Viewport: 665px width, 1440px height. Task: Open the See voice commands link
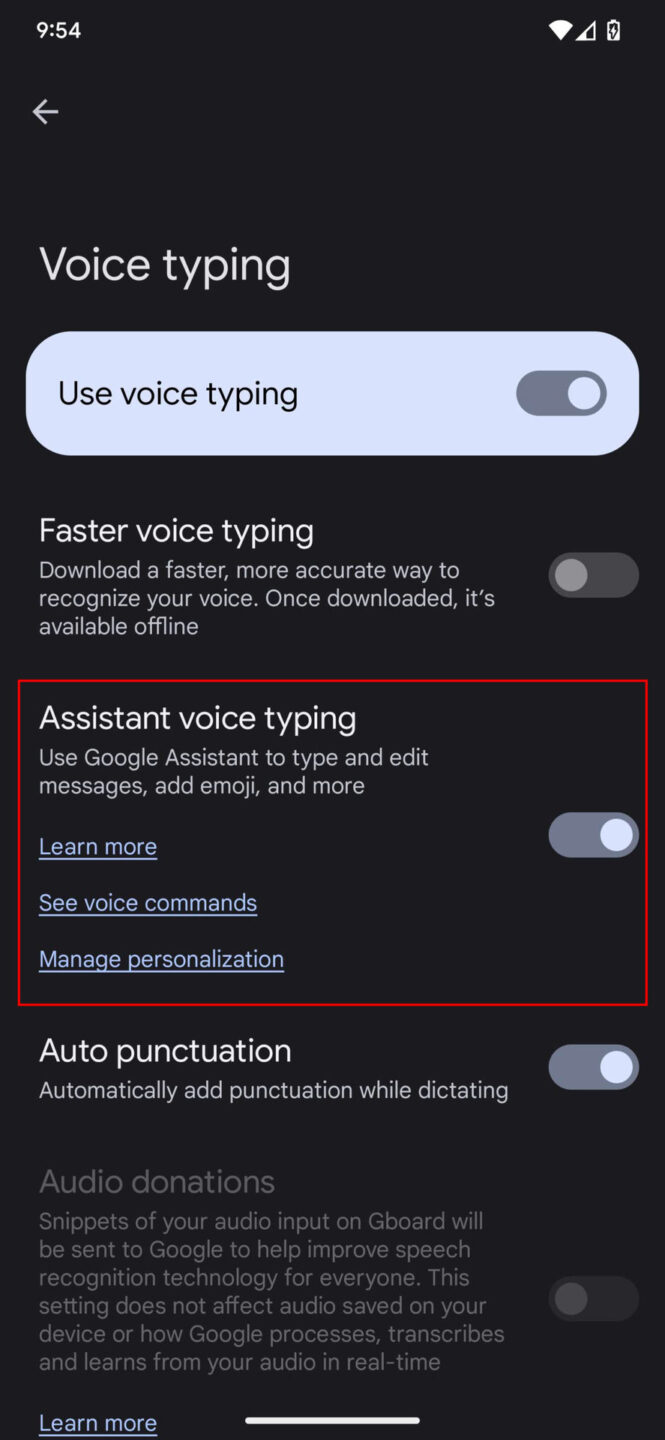click(148, 903)
